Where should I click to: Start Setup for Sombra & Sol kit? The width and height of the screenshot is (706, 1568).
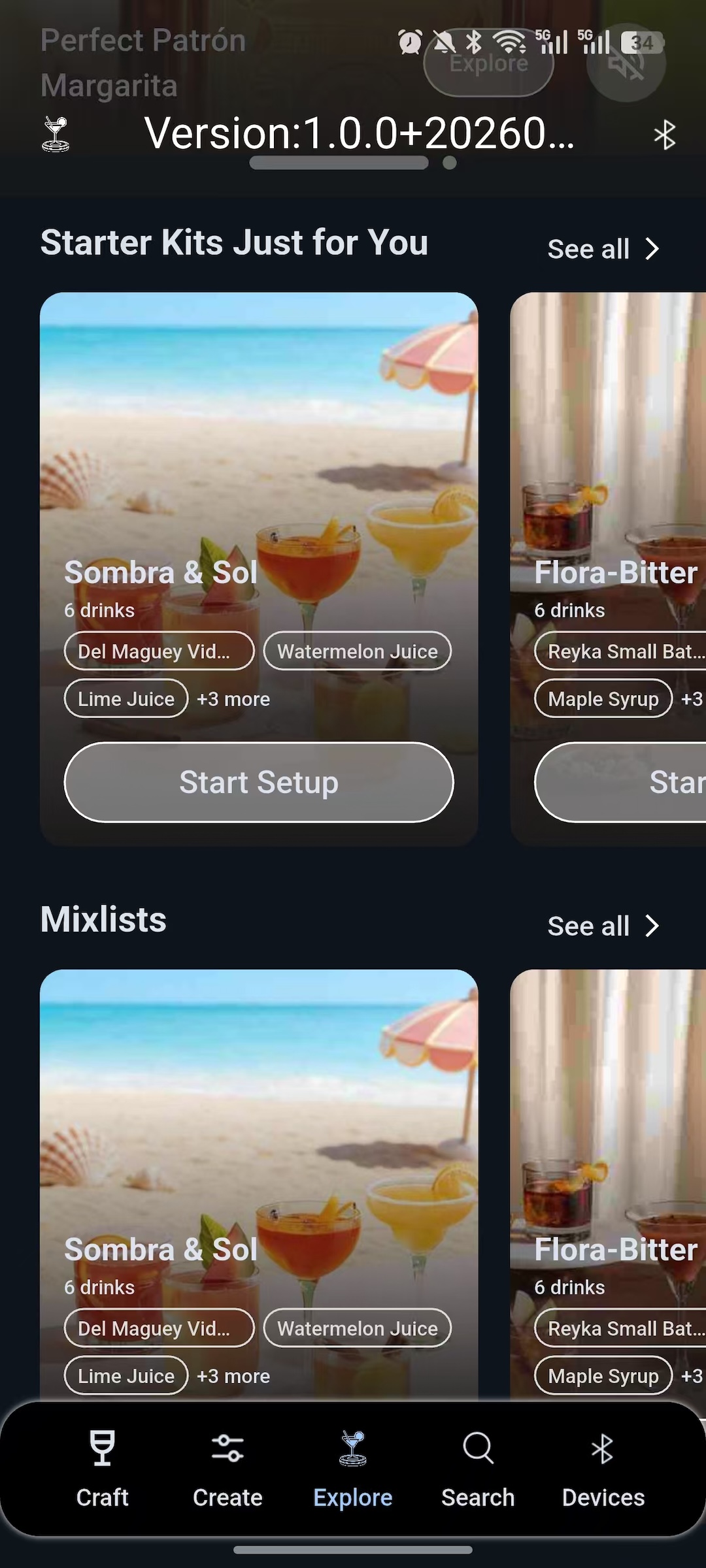click(x=258, y=782)
